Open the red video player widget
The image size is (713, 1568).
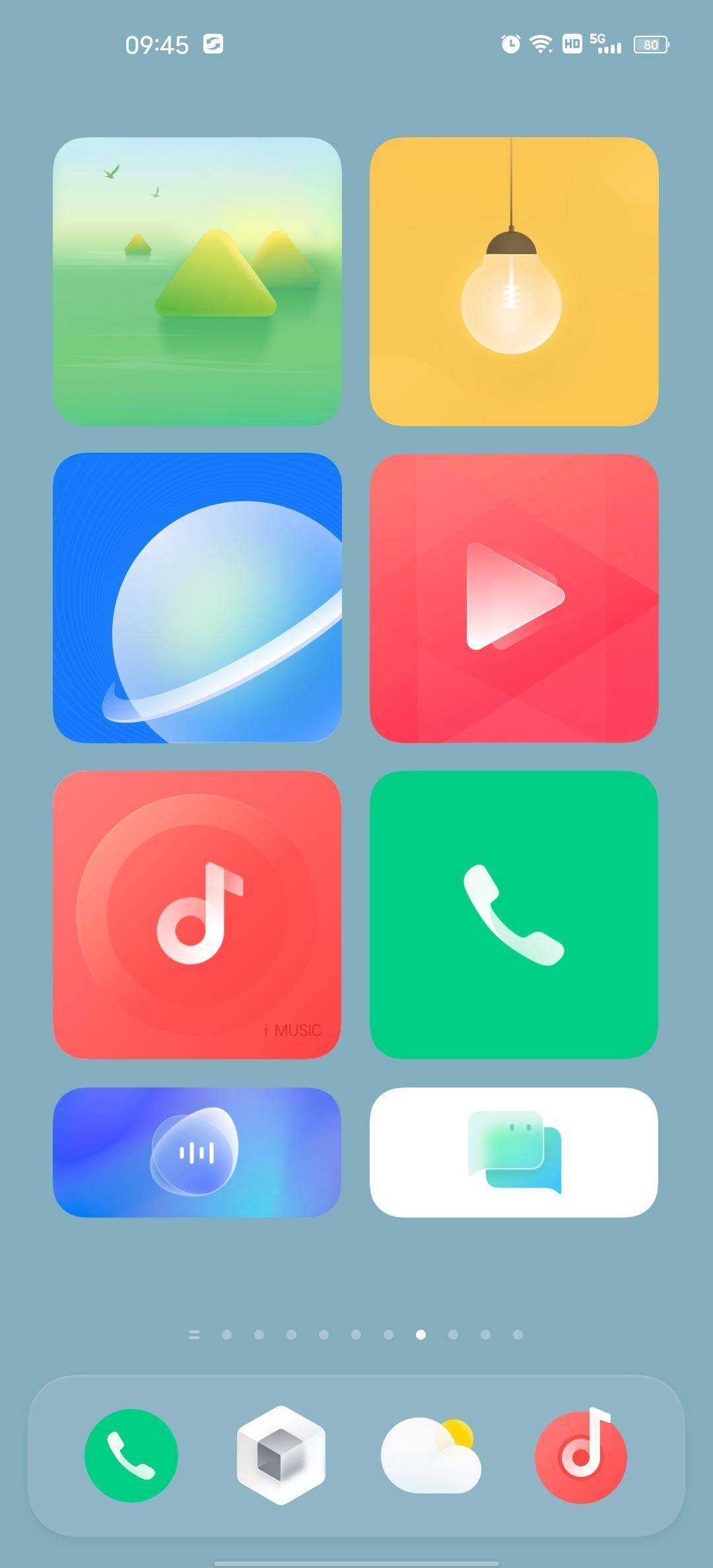pos(514,598)
